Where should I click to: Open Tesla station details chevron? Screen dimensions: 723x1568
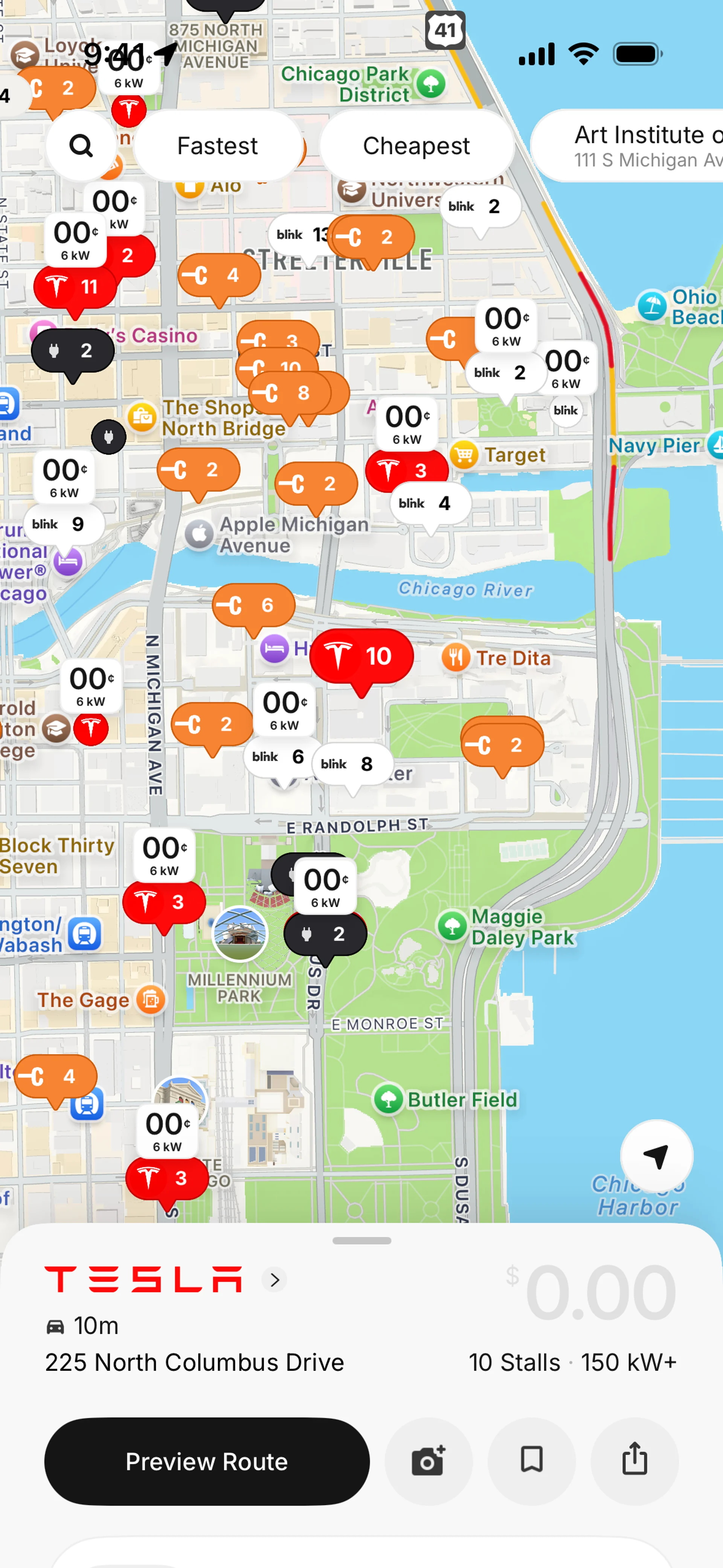pos(275,1279)
